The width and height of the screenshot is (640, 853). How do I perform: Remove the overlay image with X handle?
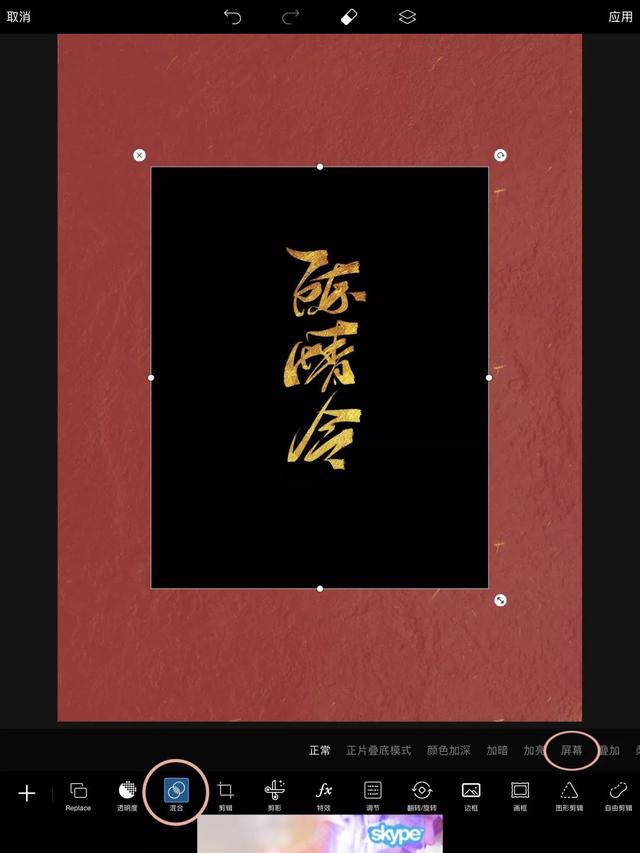[139, 155]
